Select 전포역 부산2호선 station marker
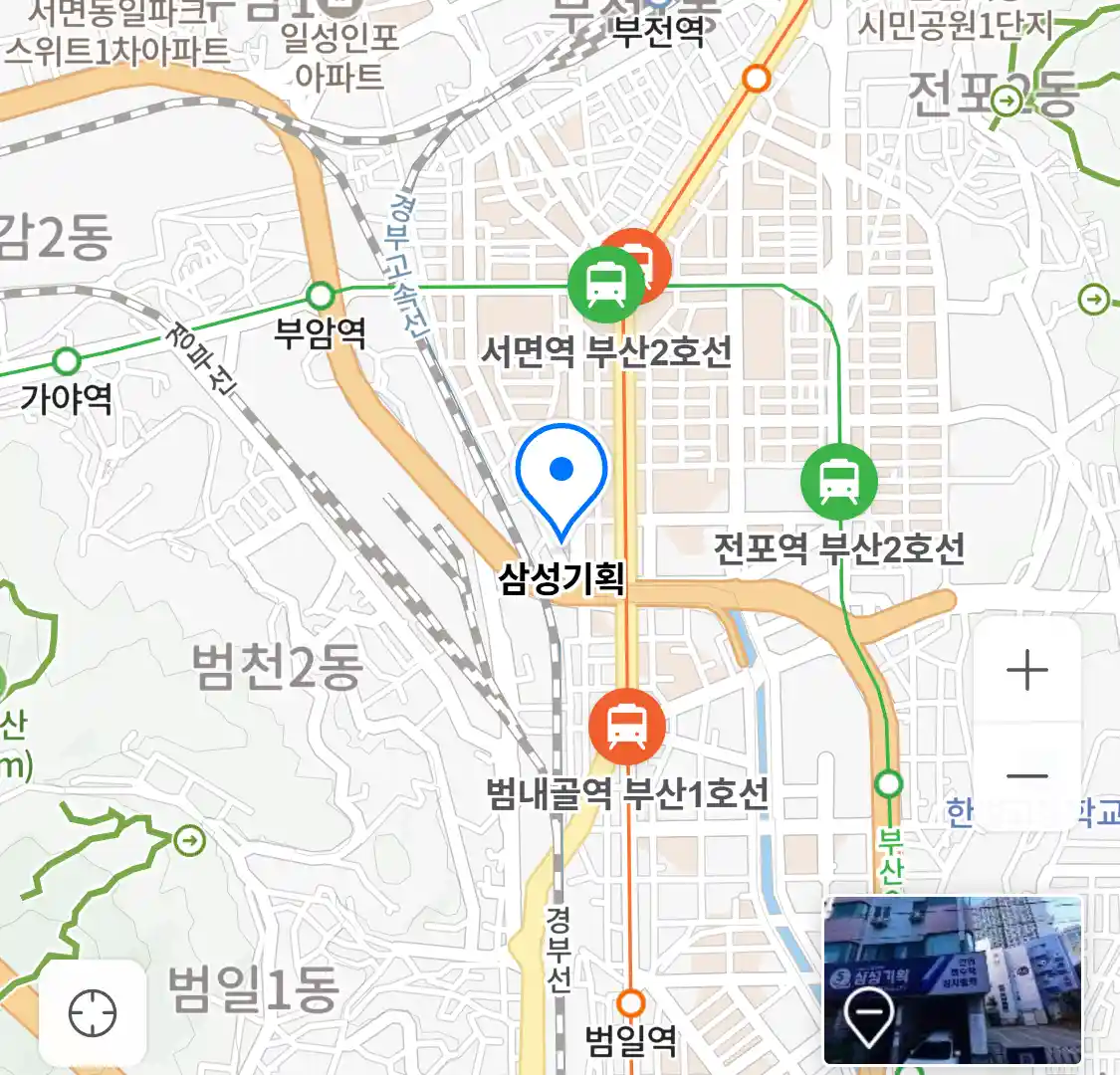1120x1075 pixels. point(839,482)
